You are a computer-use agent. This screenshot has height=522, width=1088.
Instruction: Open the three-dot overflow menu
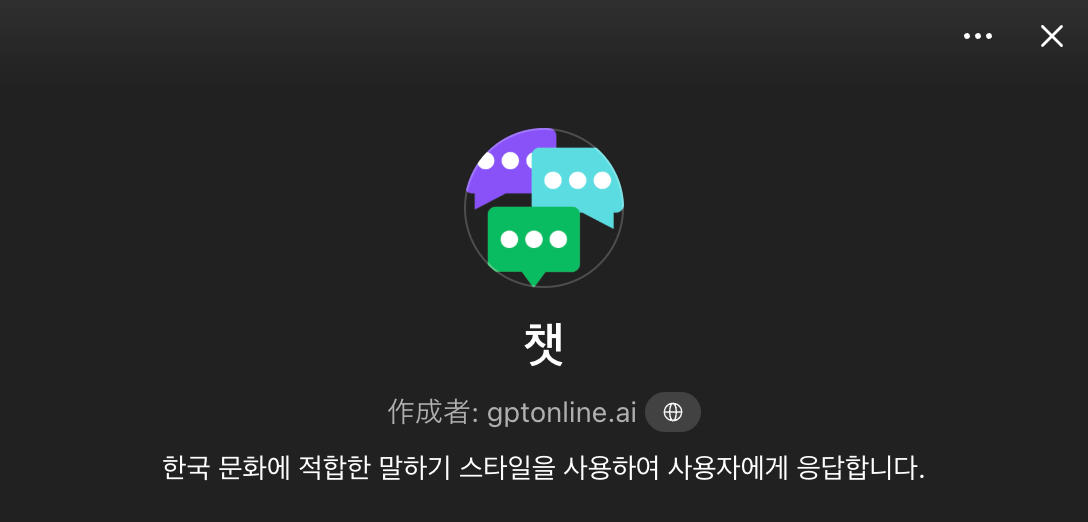[x=977, y=37]
